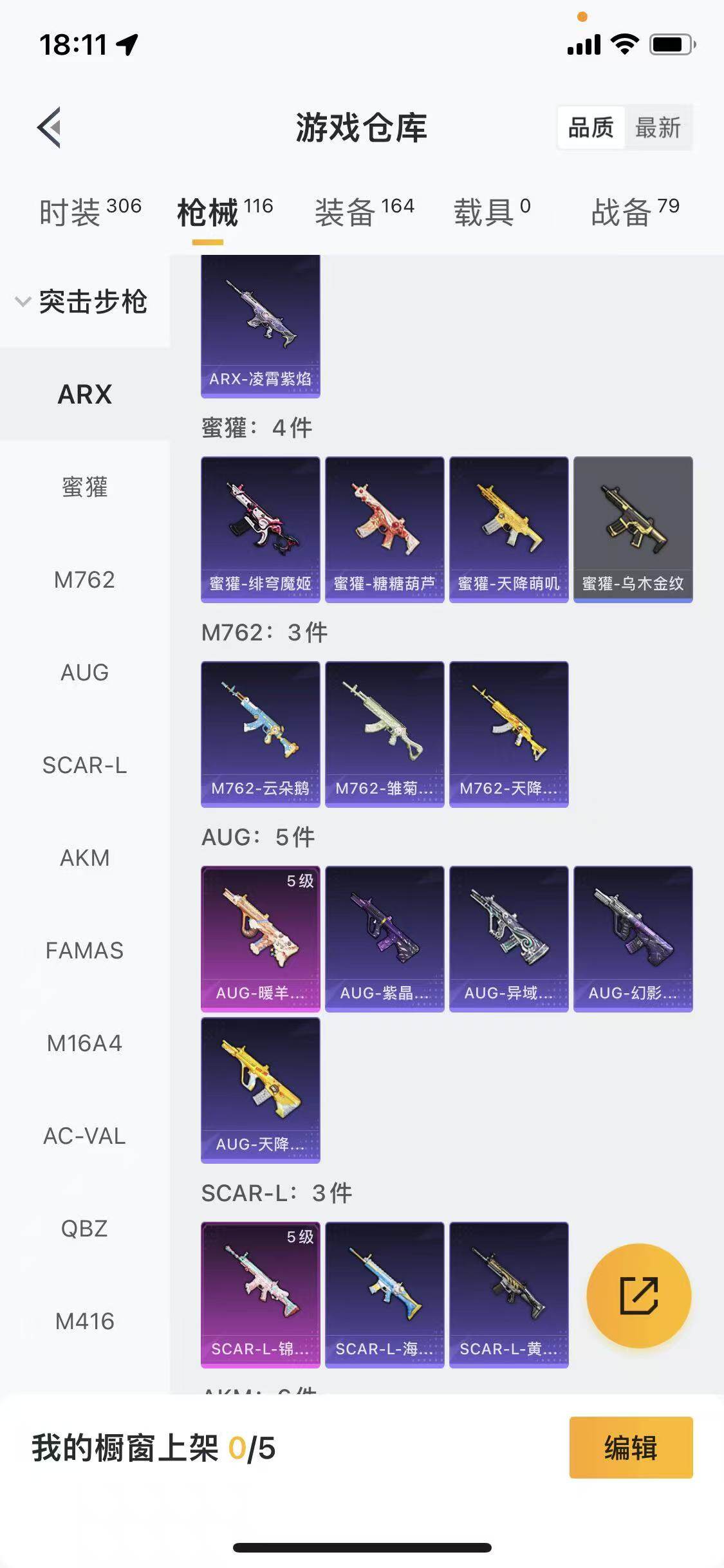
Task: Jump to 蜜獾 in the sidebar
Action: (x=84, y=487)
